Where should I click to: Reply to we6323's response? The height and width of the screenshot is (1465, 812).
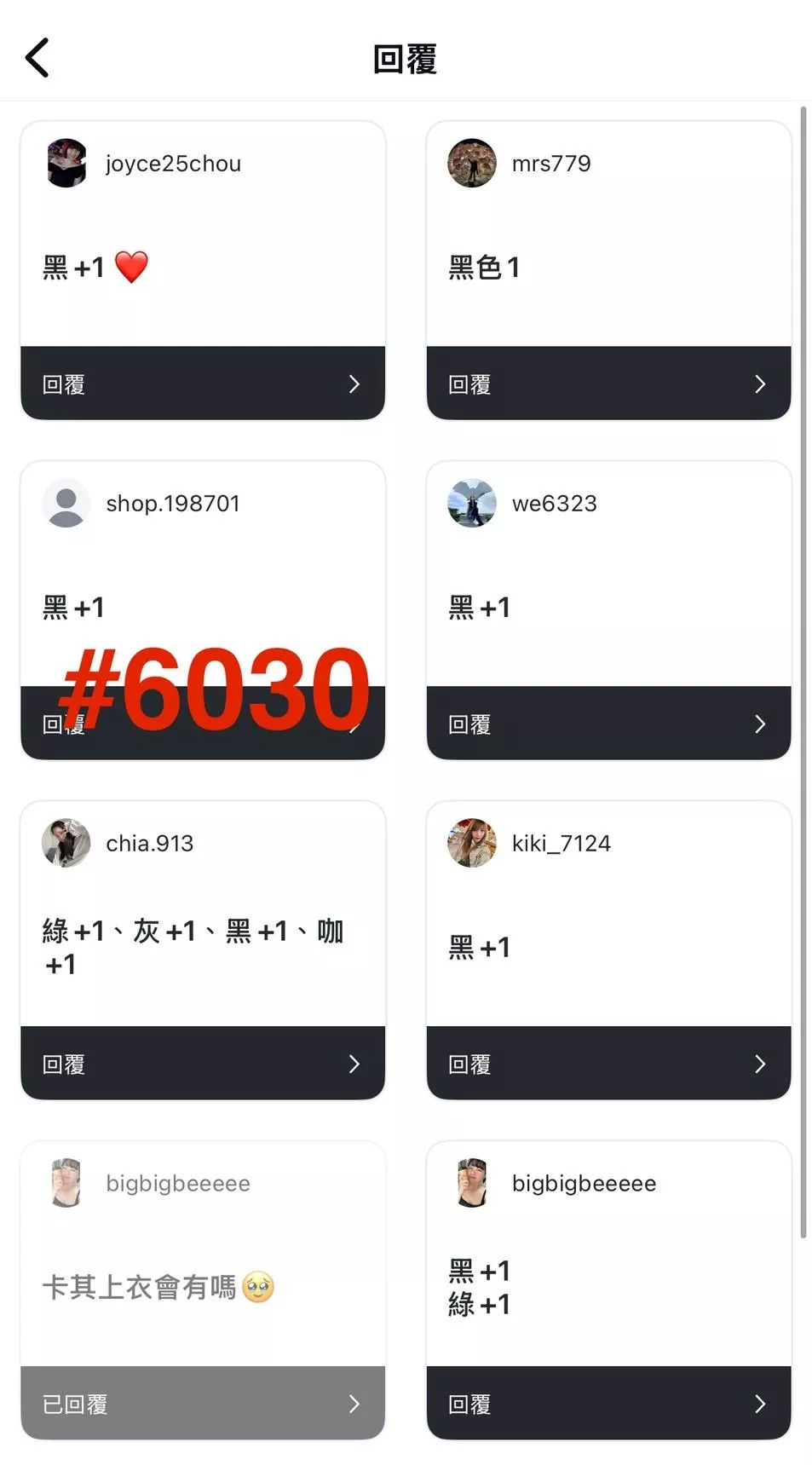[x=608, y=724]
